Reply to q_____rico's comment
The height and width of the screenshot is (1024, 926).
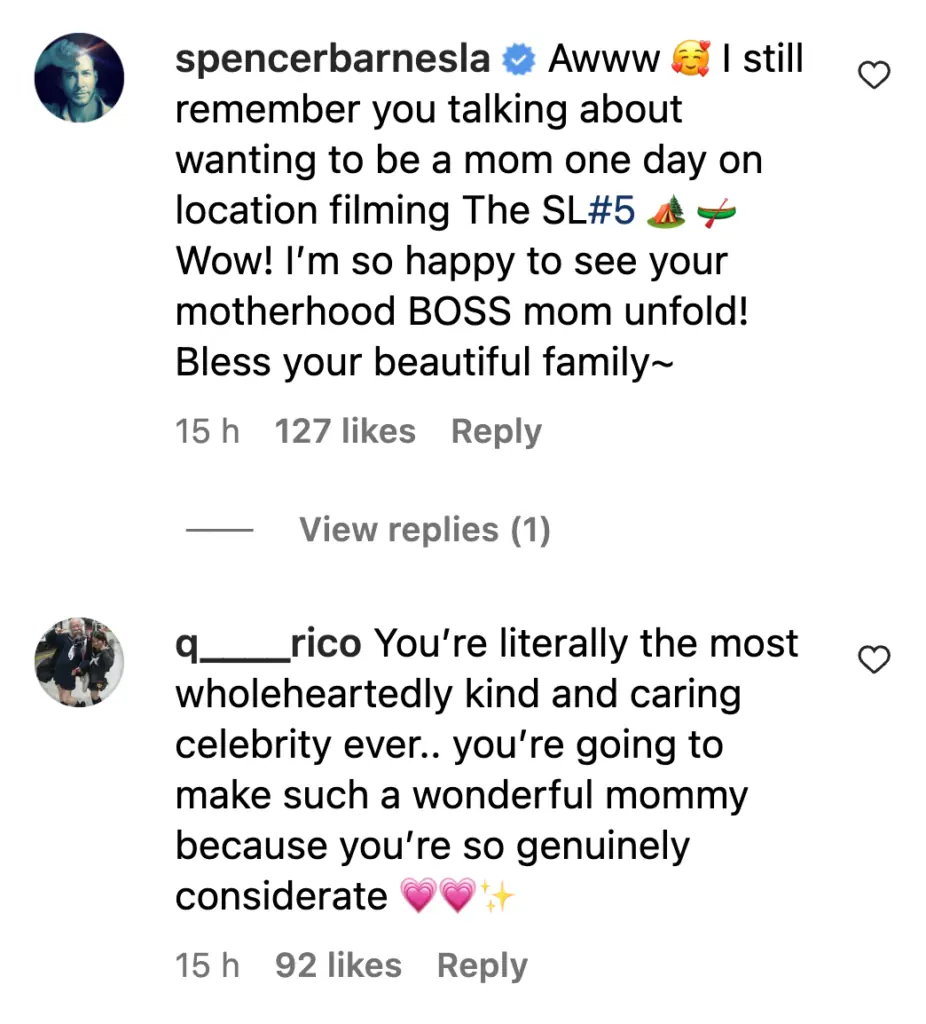click(482, 966)
